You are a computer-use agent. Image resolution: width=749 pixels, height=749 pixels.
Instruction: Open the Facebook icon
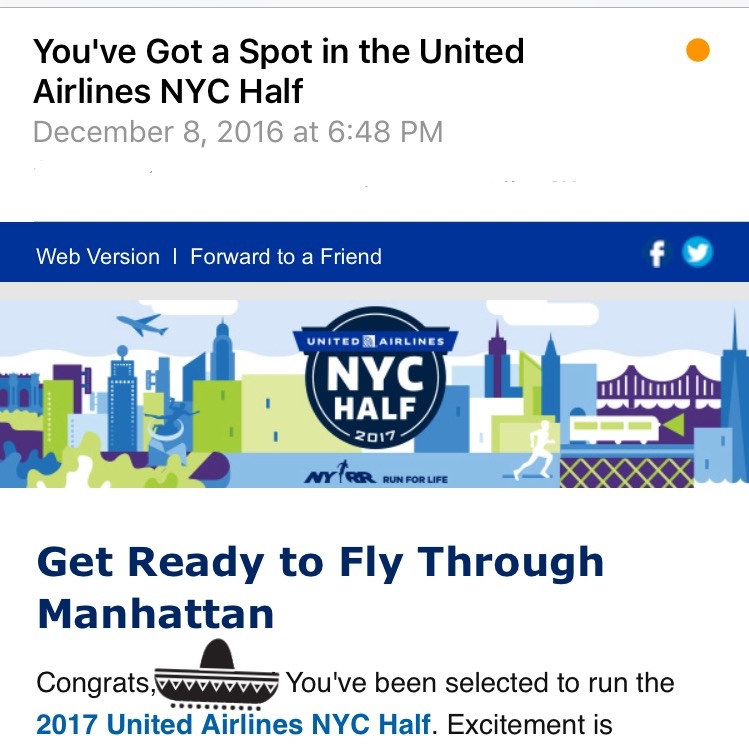657,254
